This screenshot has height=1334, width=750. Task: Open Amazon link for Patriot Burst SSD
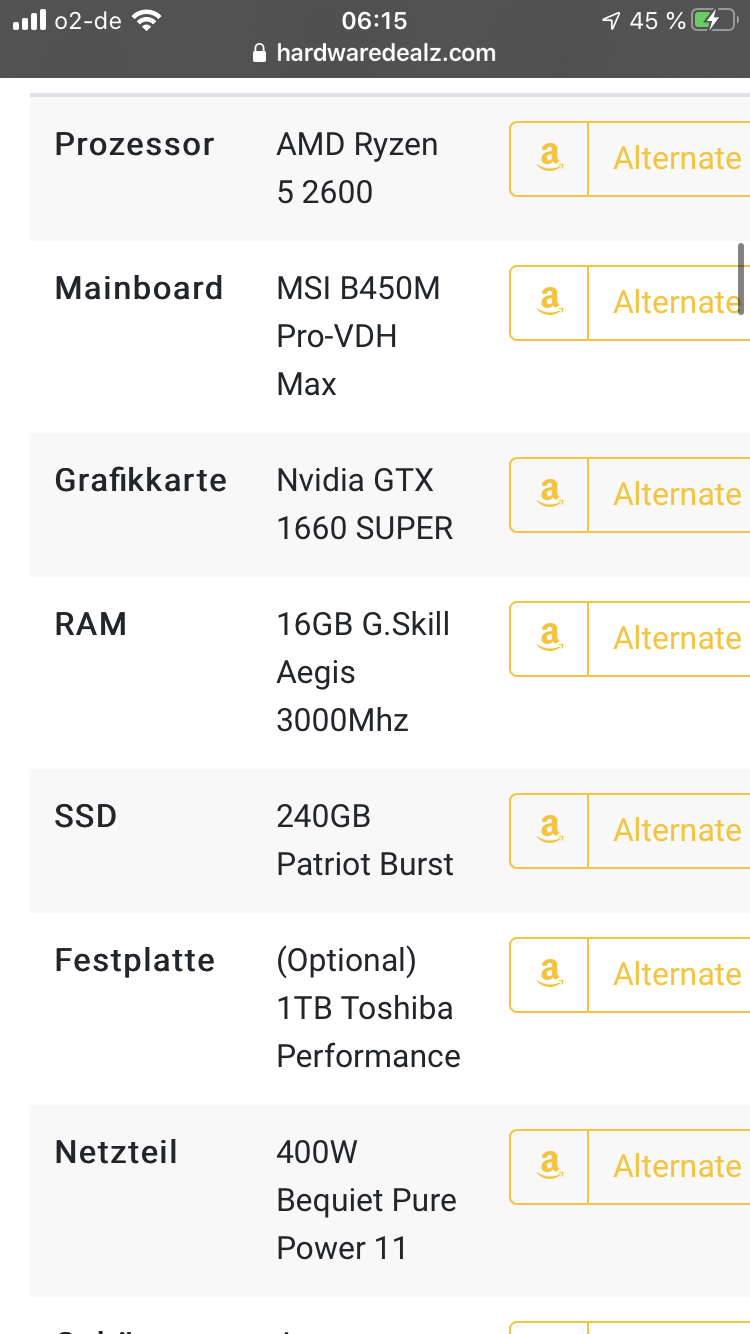pos(549,831)
